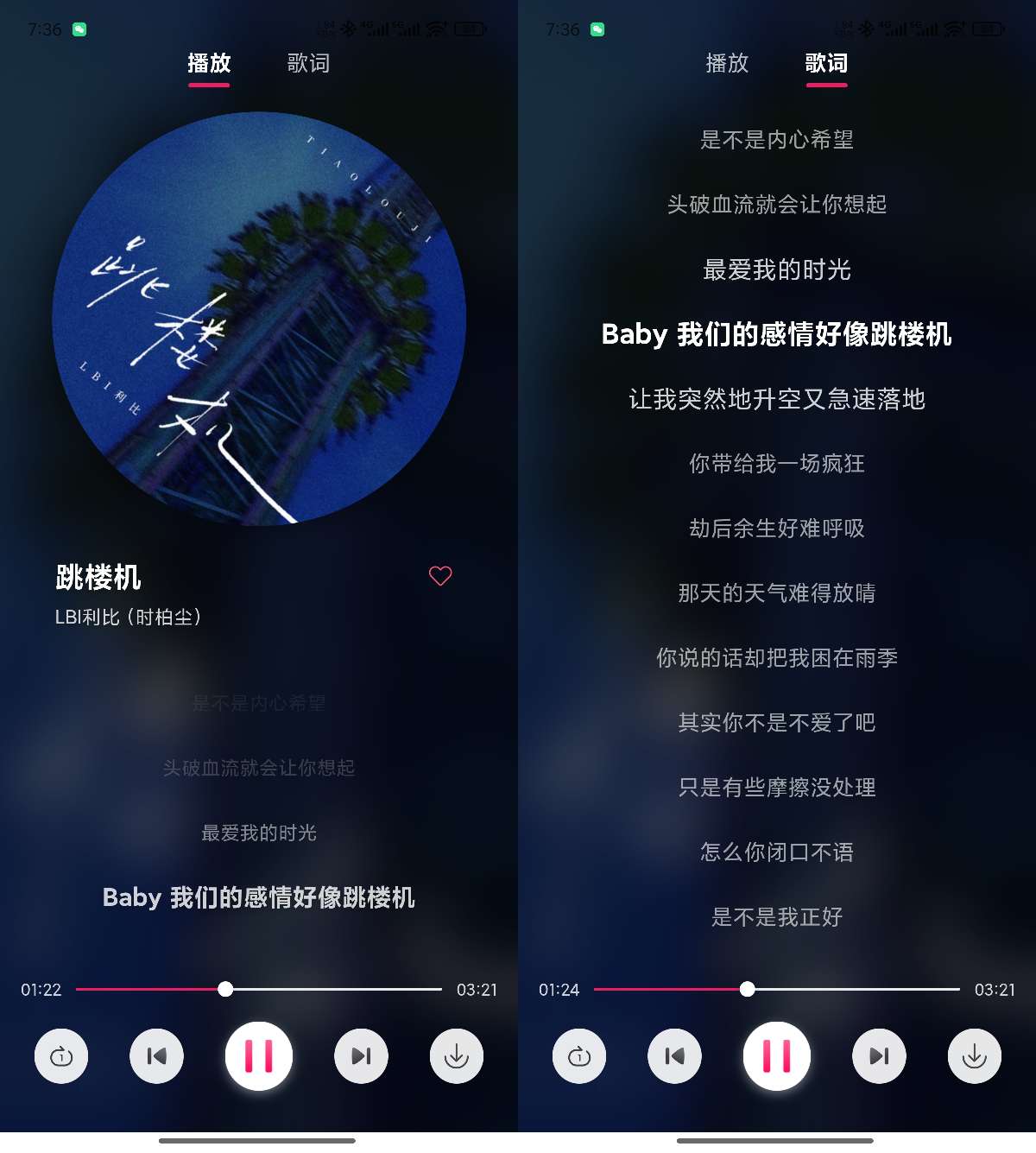Like the song 跳楼机 with the heart icon
This screenshot has width=1036, height=1153.
click(x=440, y=576)
